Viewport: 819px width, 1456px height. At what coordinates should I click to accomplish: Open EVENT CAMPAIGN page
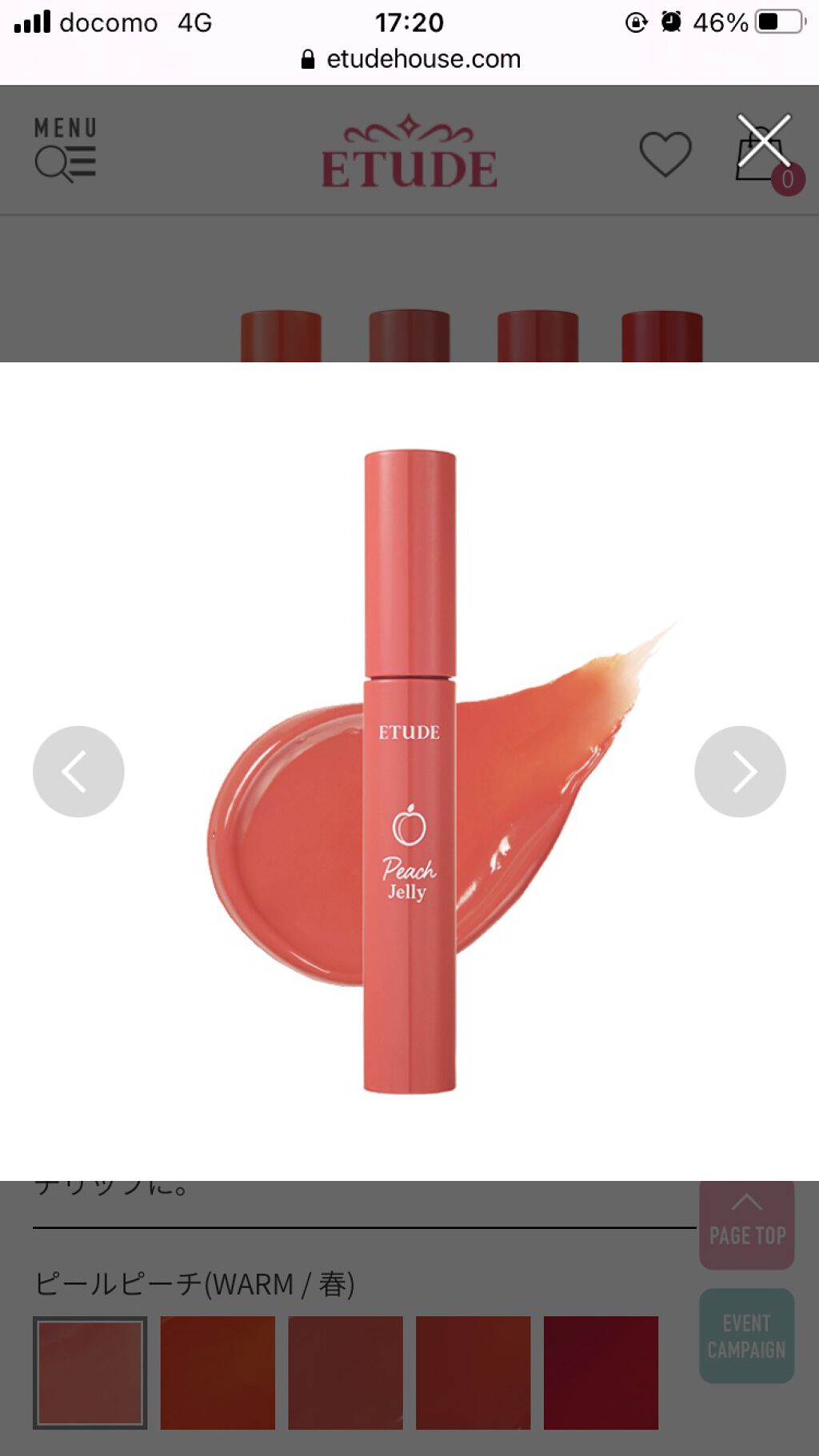pos(746,1336)
